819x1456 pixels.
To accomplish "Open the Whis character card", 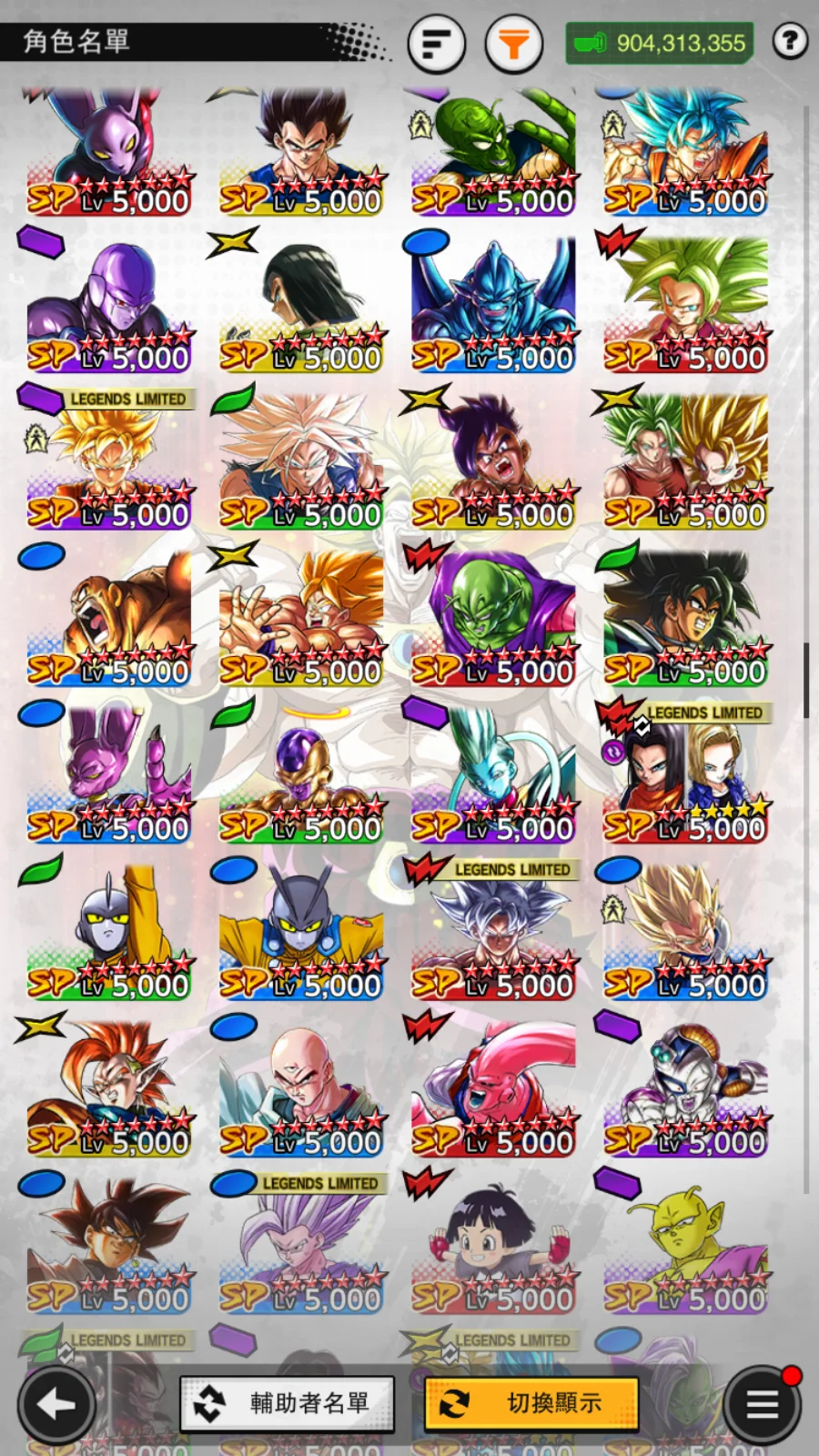I will click(493, 775).
